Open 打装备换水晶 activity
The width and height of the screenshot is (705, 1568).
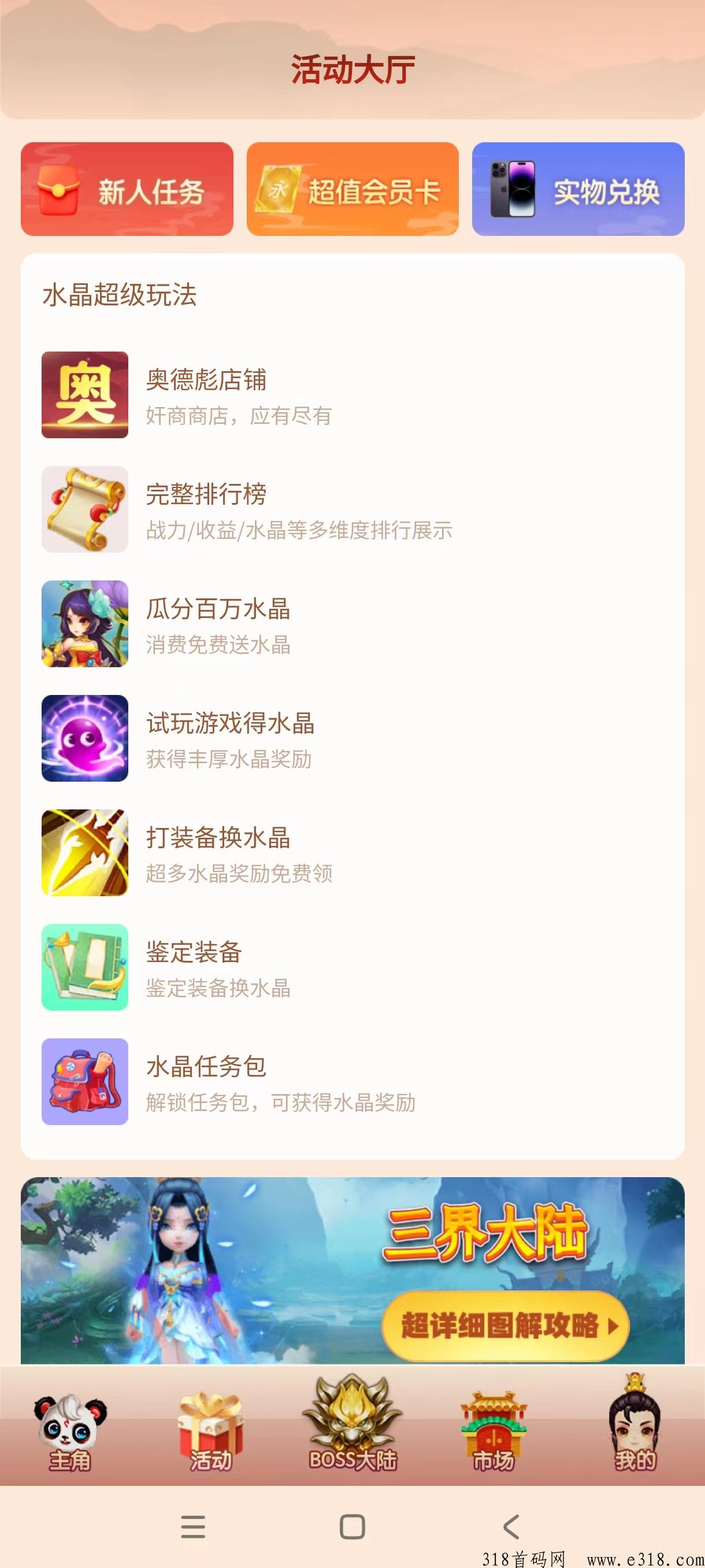(353, 853)
